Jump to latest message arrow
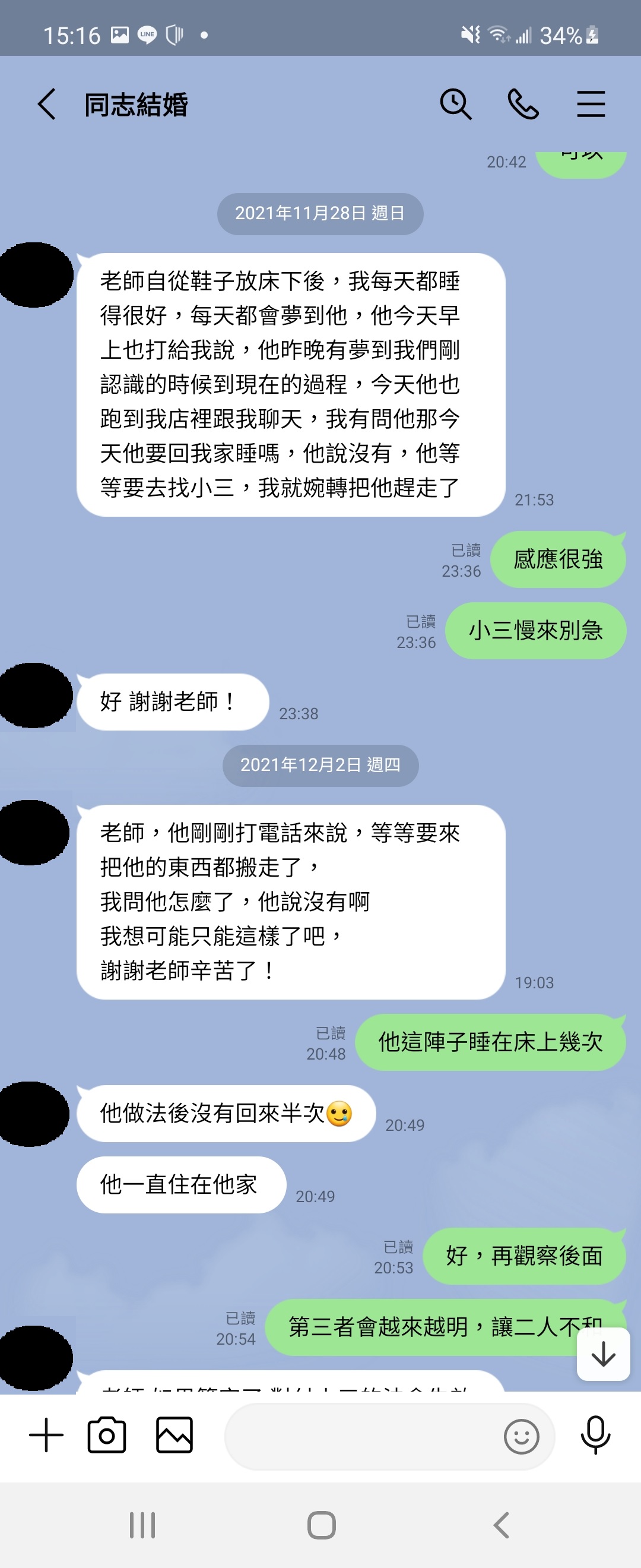The height and width of the screenshot is (1568, 641). click(602, 1354)
